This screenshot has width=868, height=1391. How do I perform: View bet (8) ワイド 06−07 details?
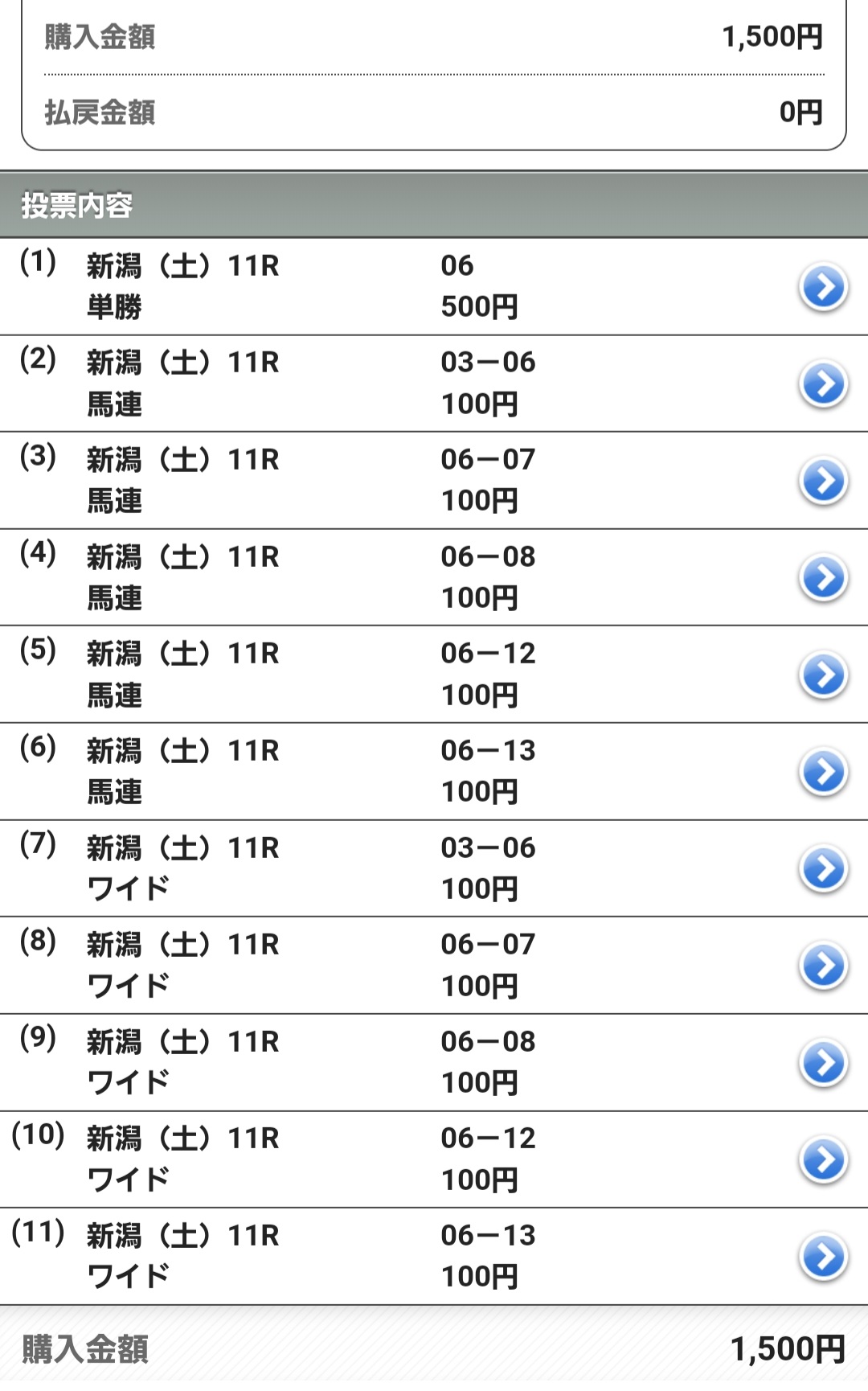pos(824,966)
